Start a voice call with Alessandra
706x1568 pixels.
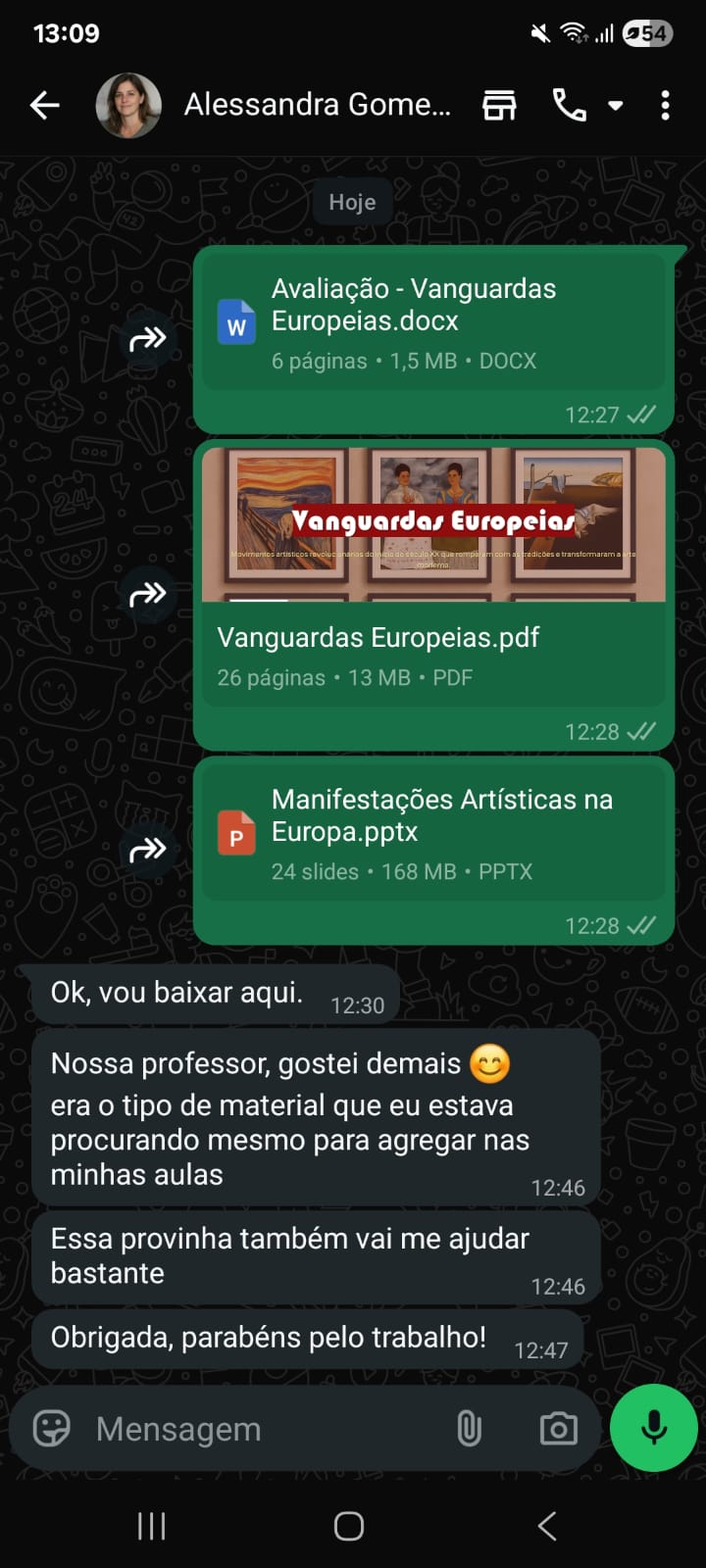570,105
